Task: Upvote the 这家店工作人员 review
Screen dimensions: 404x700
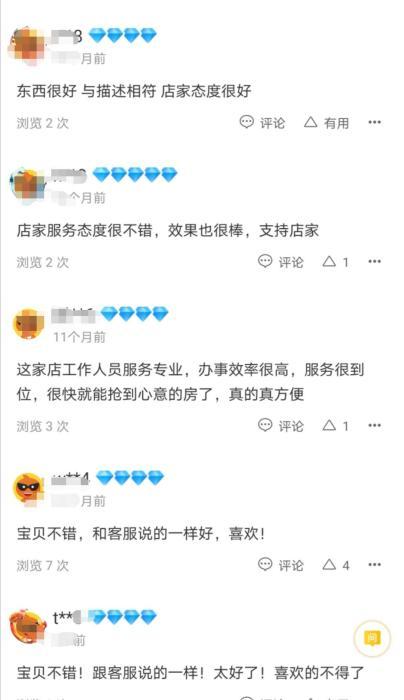Action: pos(335,425)
